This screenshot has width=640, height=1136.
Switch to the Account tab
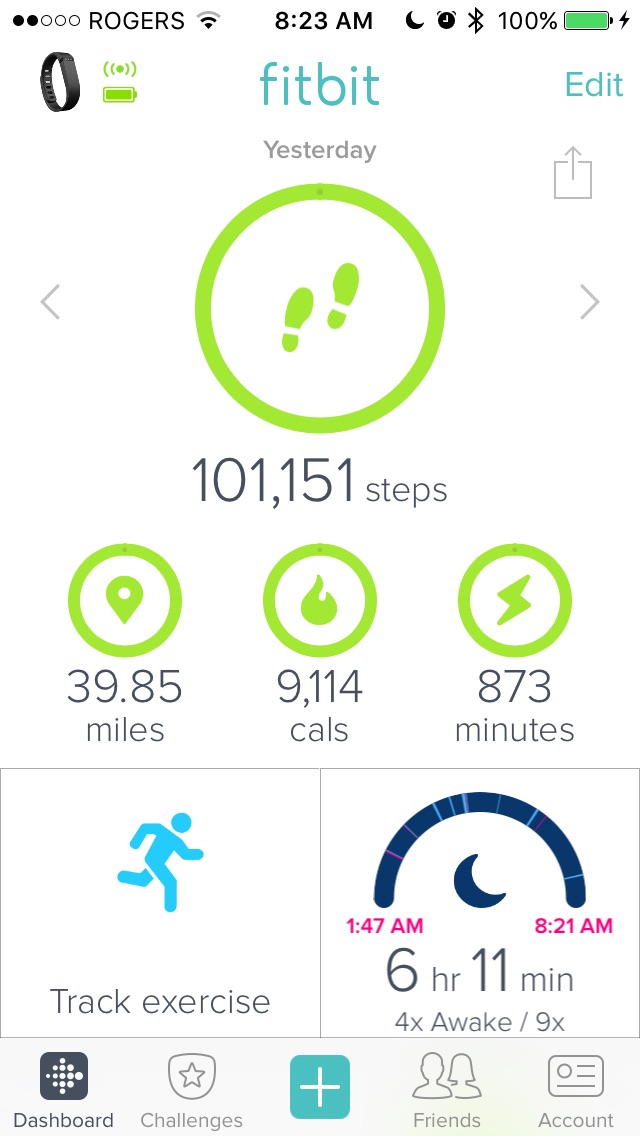(x=575, y=1091)
